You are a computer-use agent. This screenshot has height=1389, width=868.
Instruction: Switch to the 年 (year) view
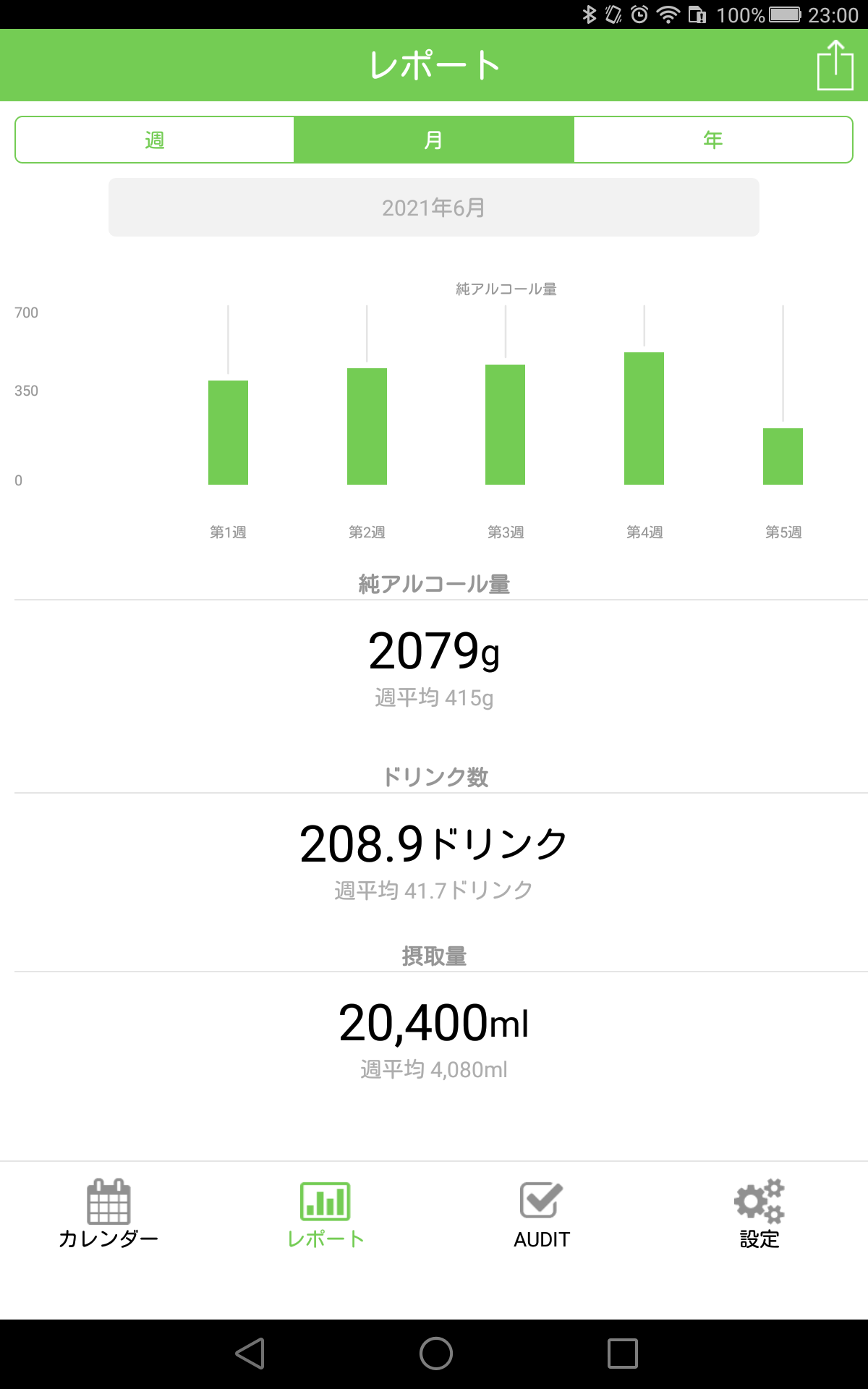(x=713, y=140)
